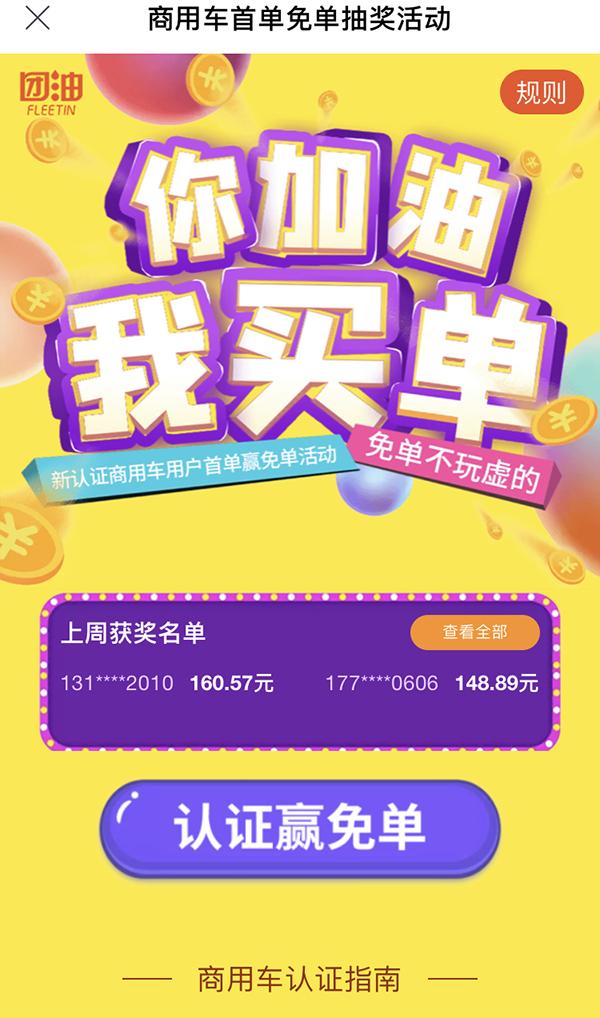Close the lottery activity page
The height and width of the screenshot is (1018, 600).
[x=36, y=19]
